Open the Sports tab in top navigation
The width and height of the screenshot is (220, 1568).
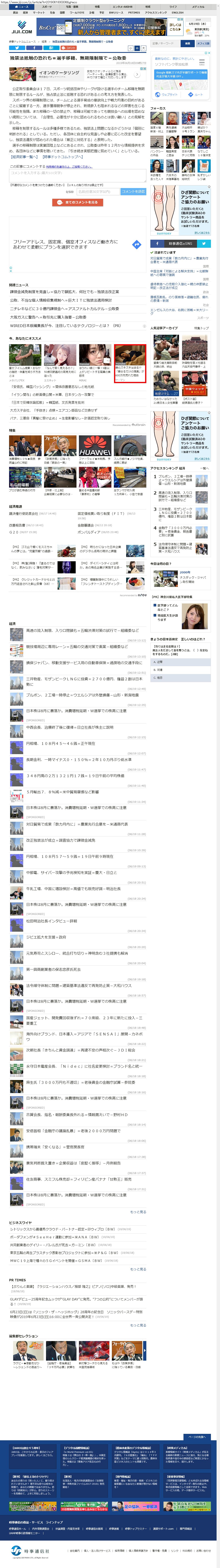pos(47,7)
